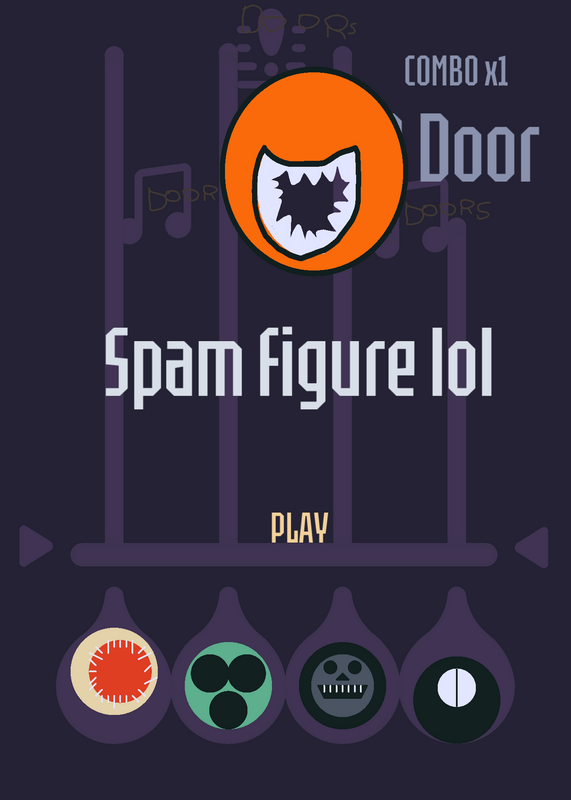Hit the red eye lane button
The width and height of the screenshot is (571, 800).
click(x=114, y=671)
